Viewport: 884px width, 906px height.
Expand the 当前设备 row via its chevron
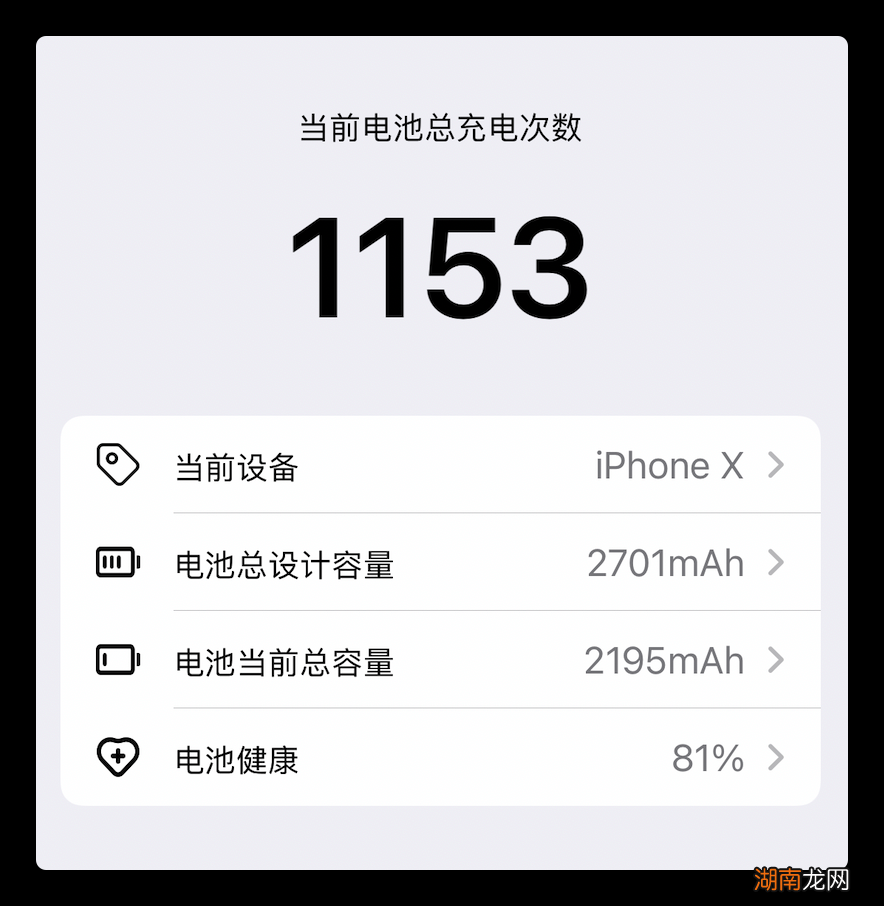pyautogui.click(x=775, y=465)
